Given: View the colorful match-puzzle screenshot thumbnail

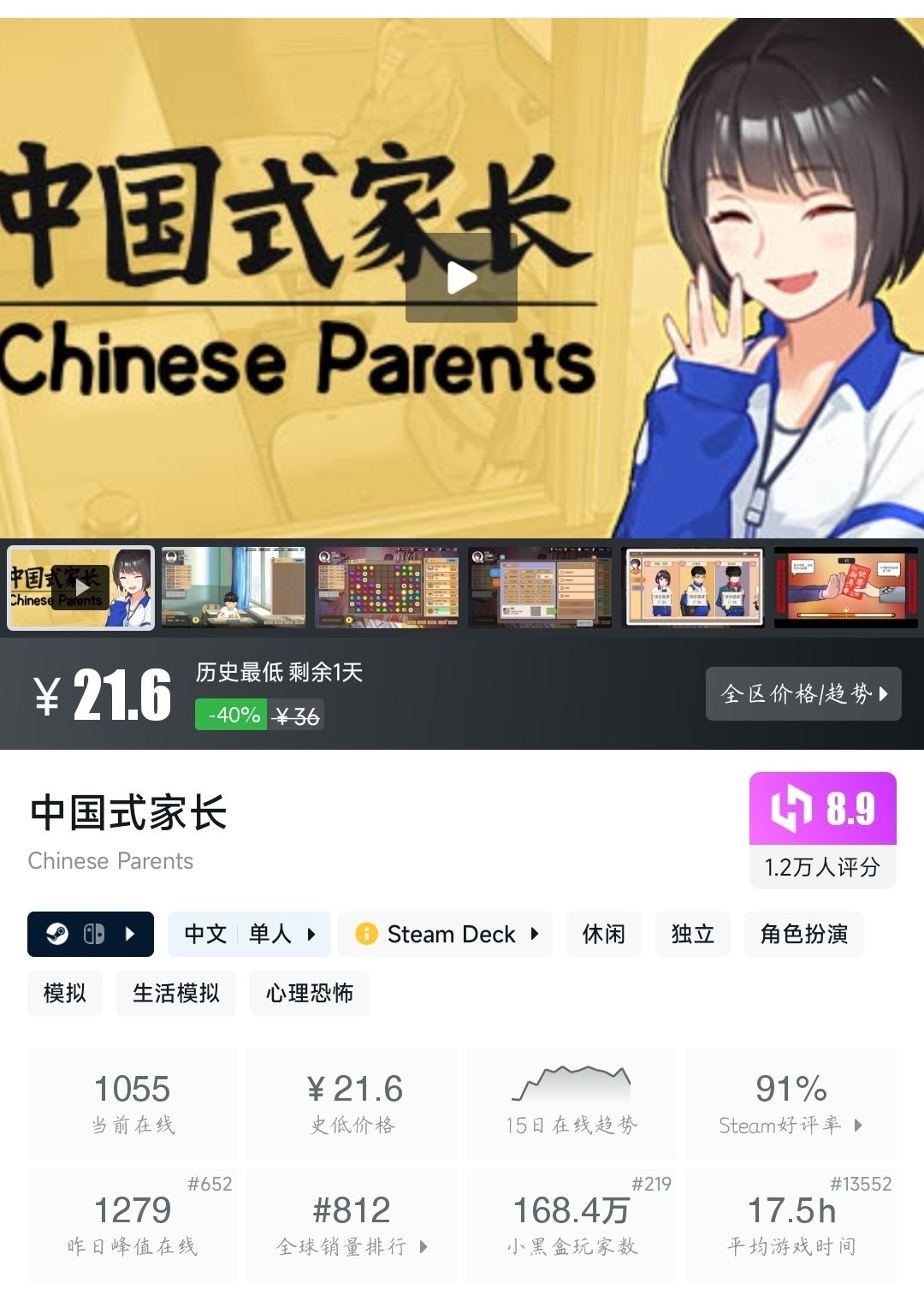Looking at the screenshot, I should coord(387,587).
